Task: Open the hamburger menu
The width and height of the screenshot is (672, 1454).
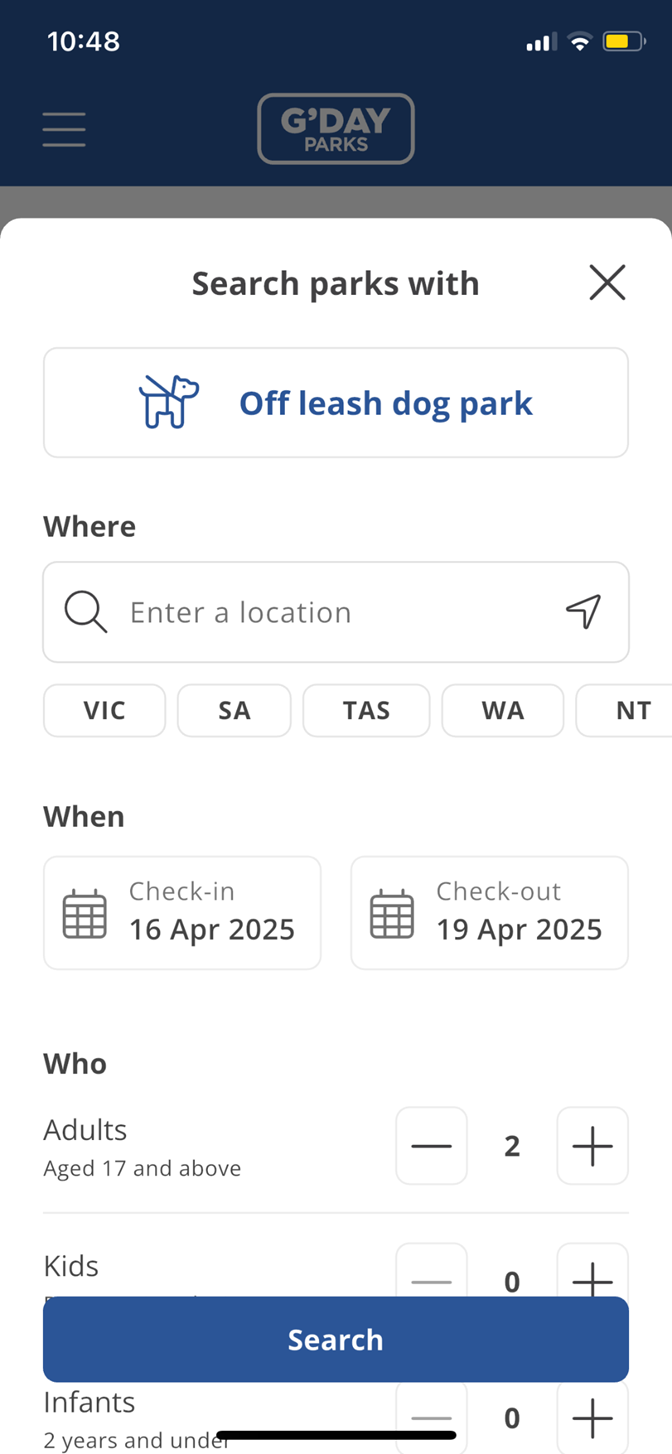Action: 64,130
